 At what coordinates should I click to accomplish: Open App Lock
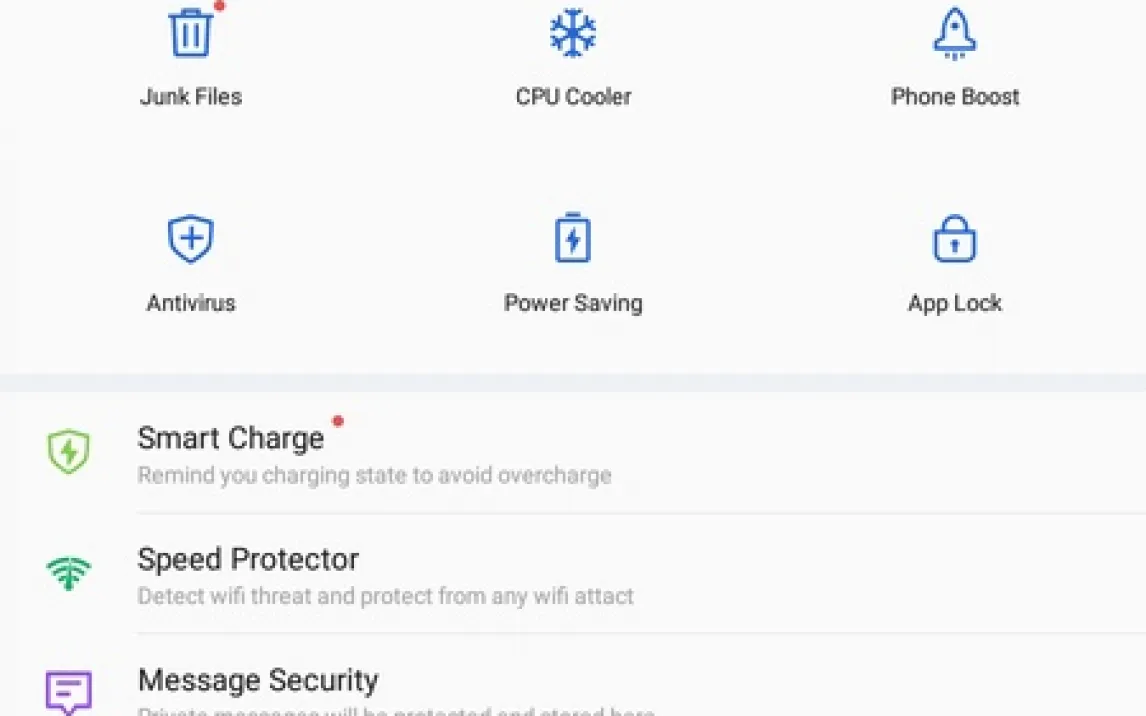(955, 263)
